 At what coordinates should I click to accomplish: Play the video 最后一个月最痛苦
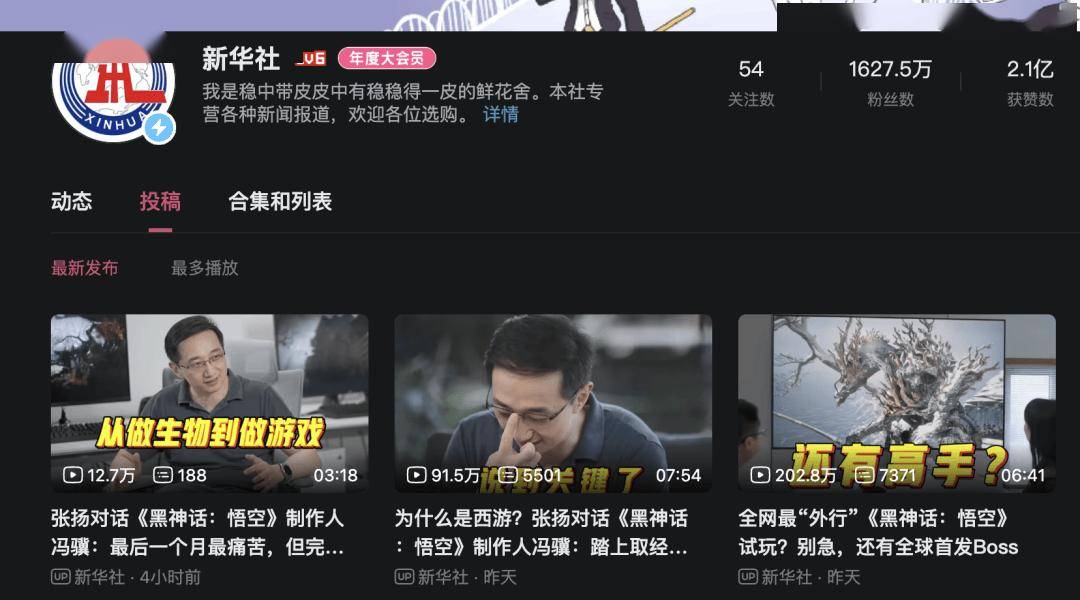coord(209,403)
